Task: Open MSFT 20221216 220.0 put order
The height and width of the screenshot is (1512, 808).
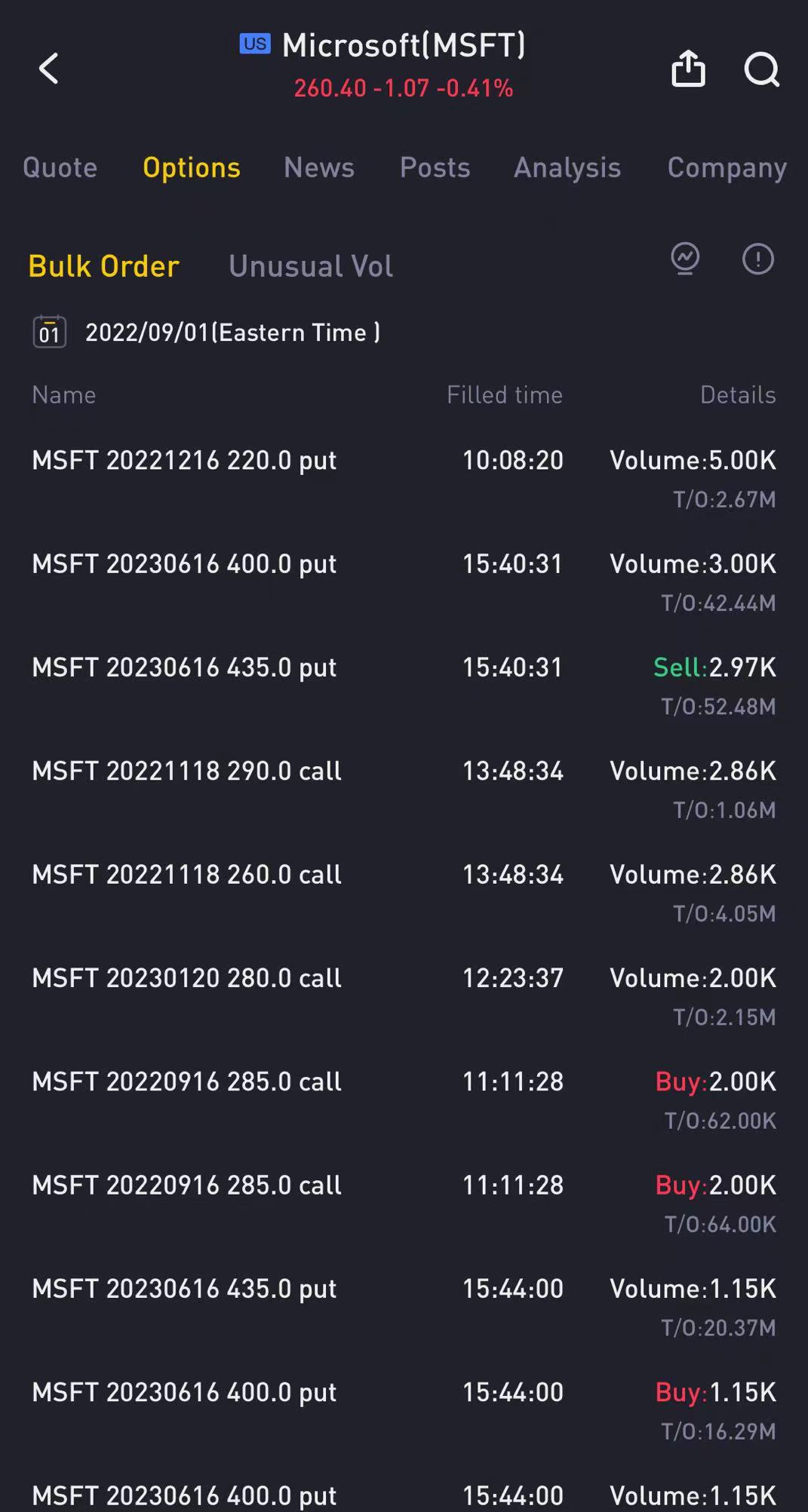Action: point(404,479)
